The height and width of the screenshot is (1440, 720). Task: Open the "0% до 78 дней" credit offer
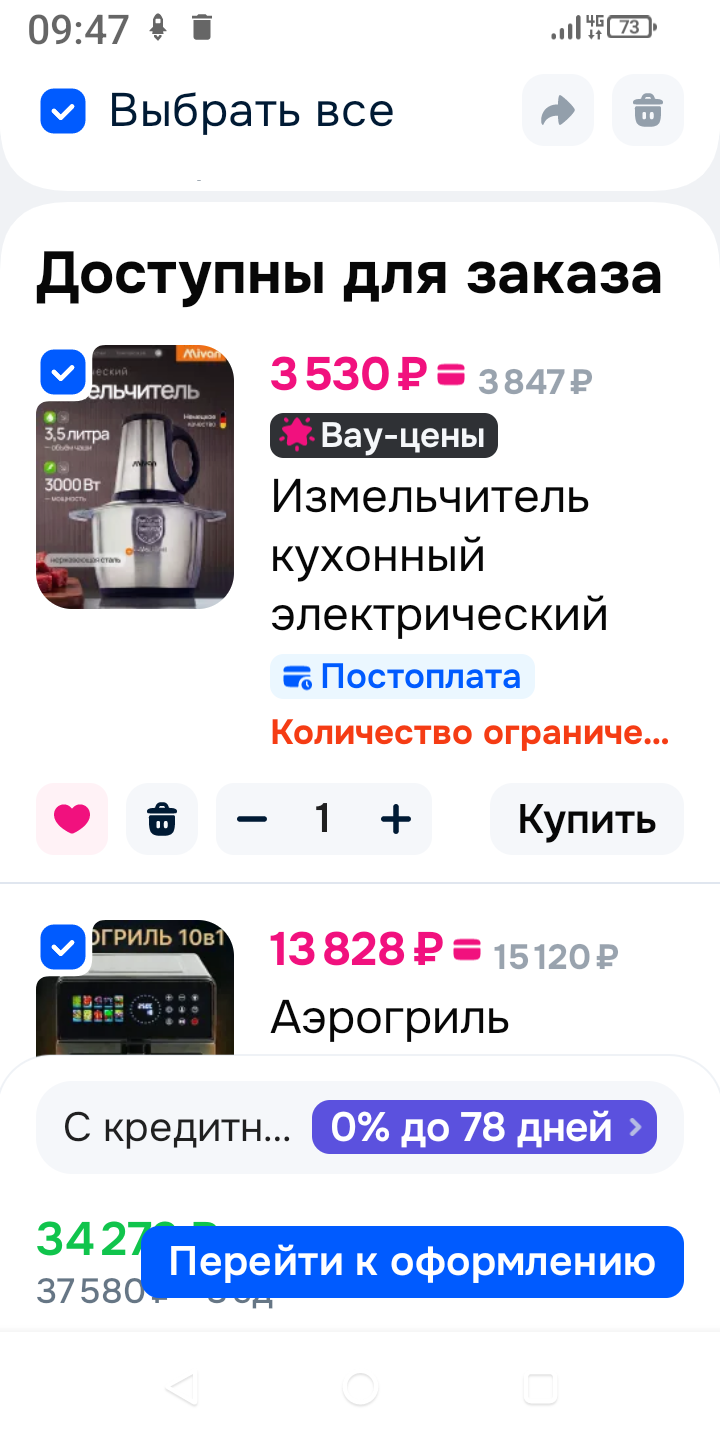click(x=484, y=1128)
